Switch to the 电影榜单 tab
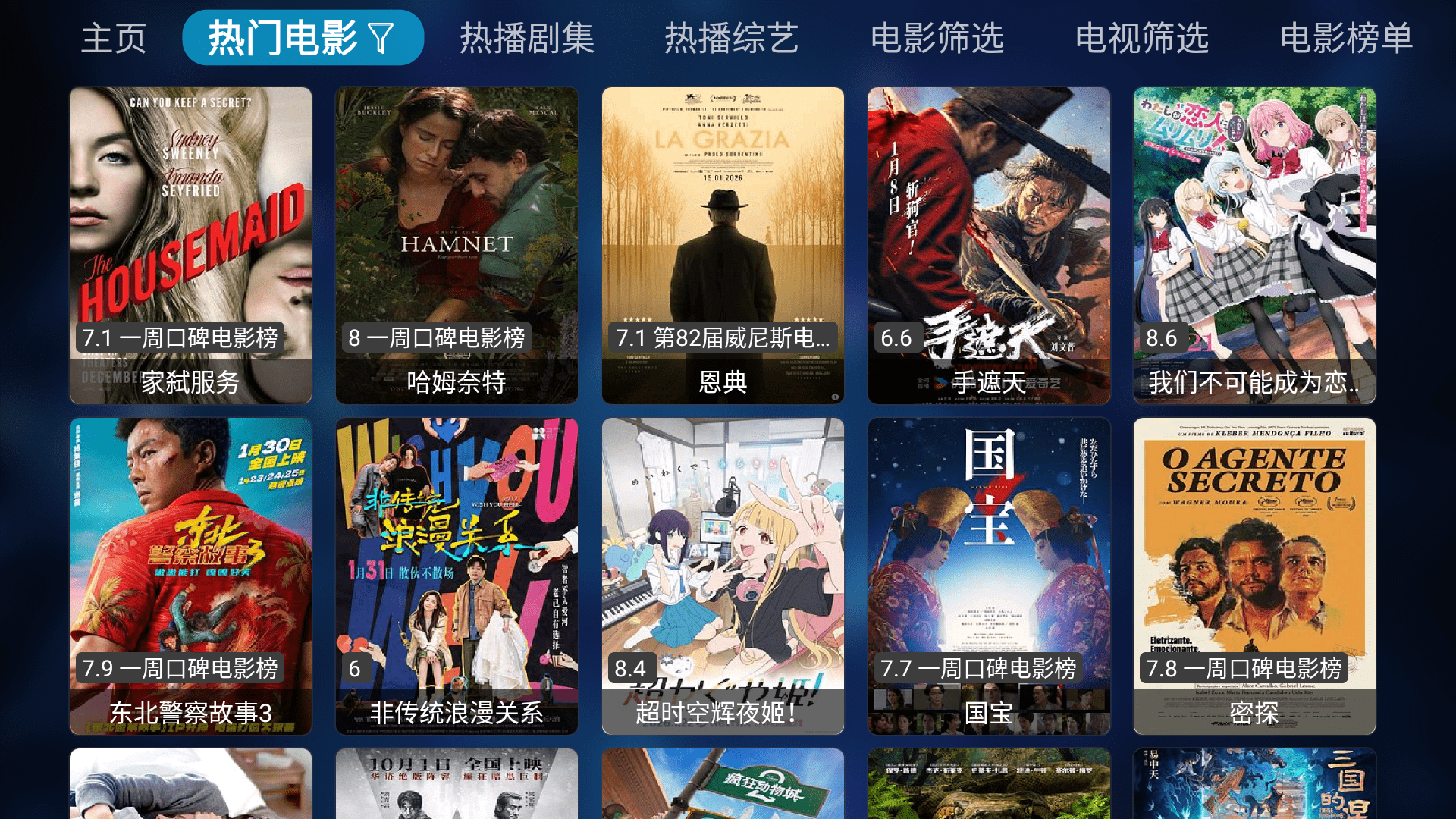 click(x=1347, y=38)
